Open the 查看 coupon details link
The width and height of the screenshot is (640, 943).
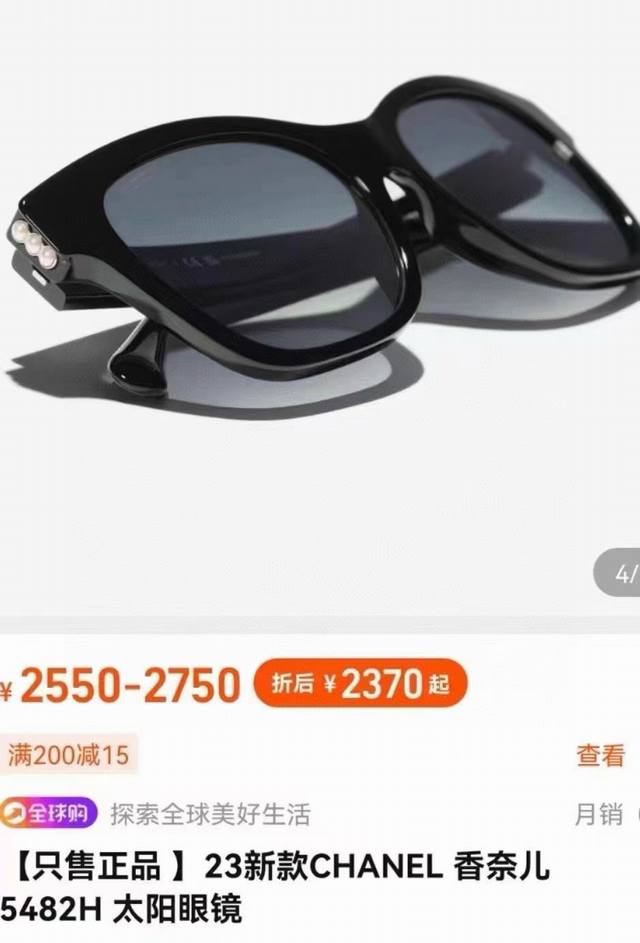(x=600, y=756)
